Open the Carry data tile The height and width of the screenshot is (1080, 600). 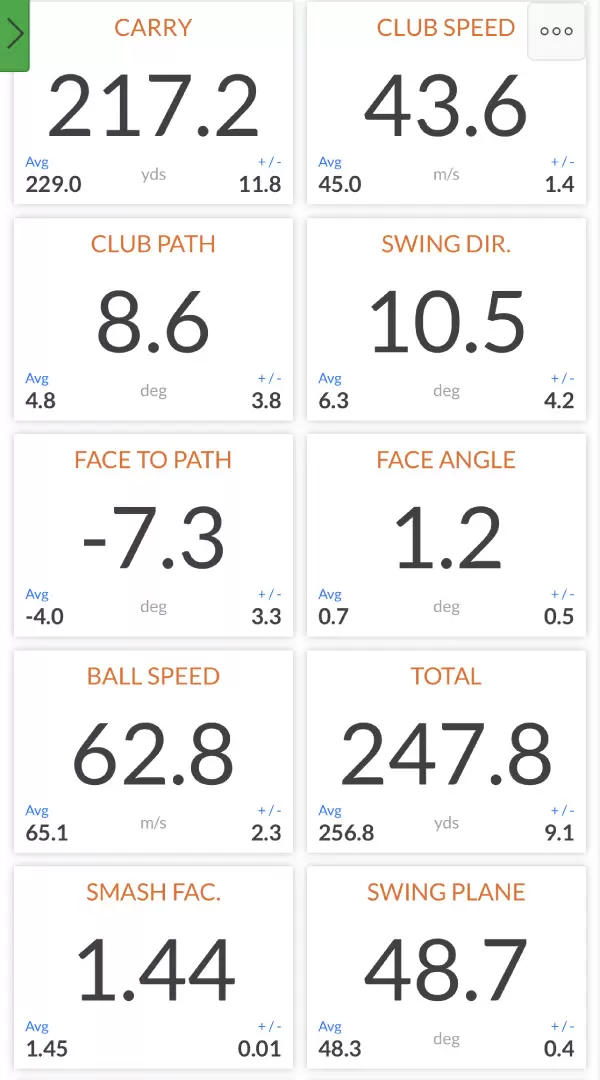(153, 104)
